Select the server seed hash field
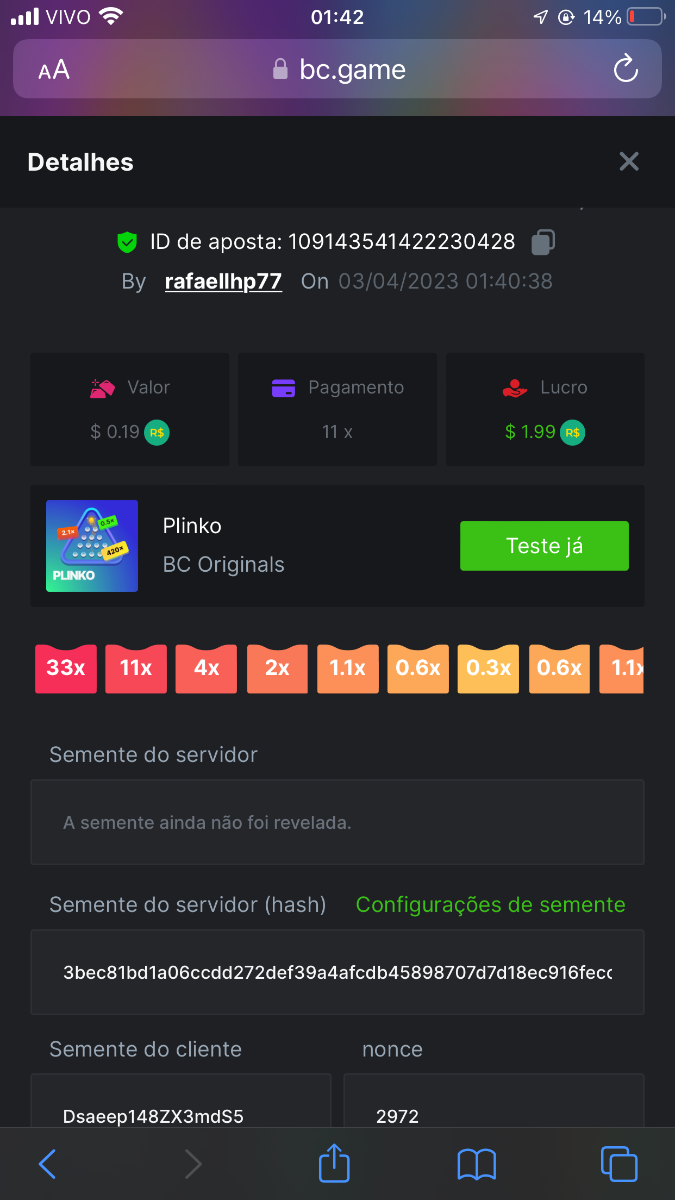675x1200 pixels. click(337, 973)
